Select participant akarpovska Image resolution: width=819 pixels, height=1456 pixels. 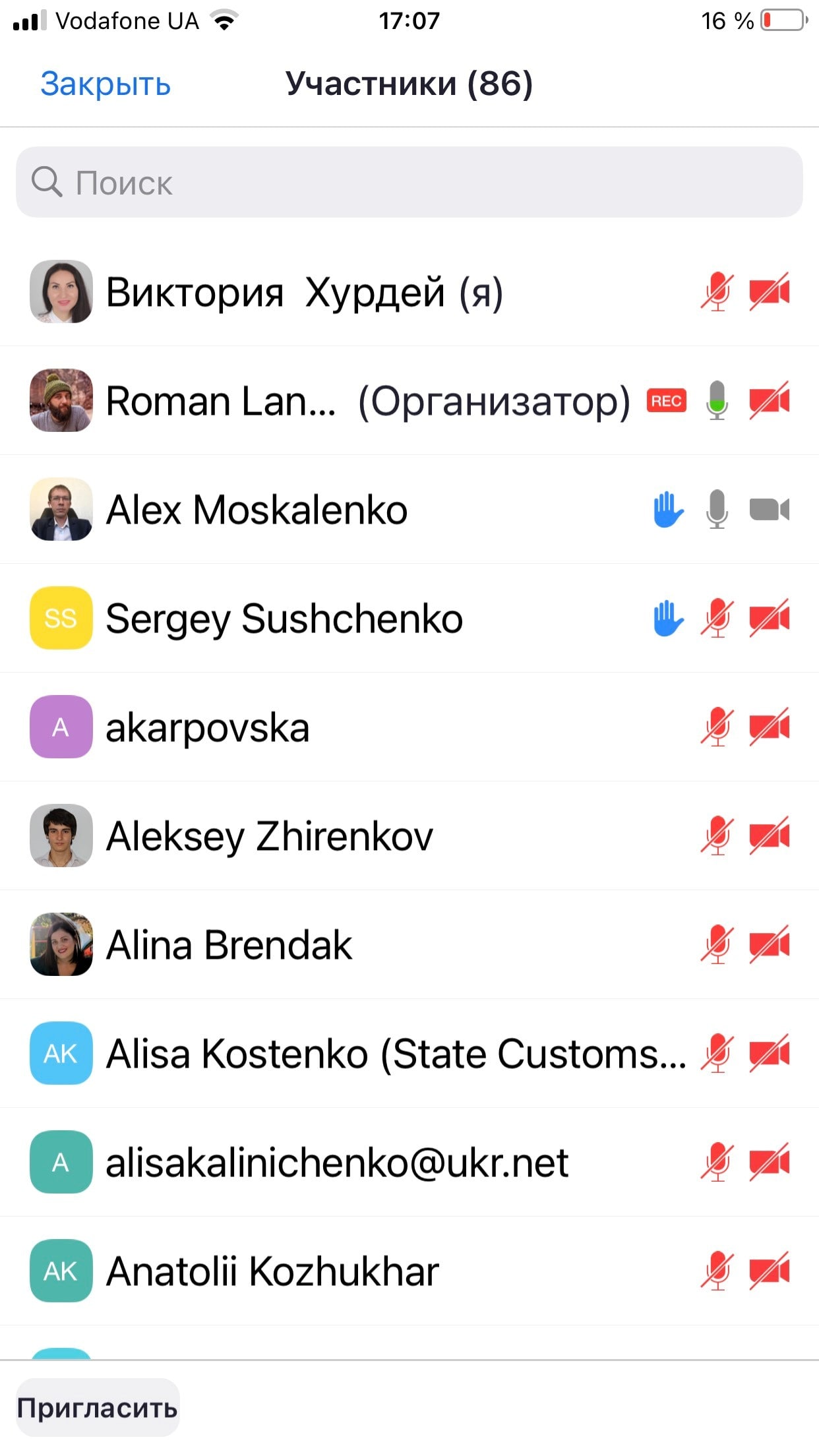(409, 727)
